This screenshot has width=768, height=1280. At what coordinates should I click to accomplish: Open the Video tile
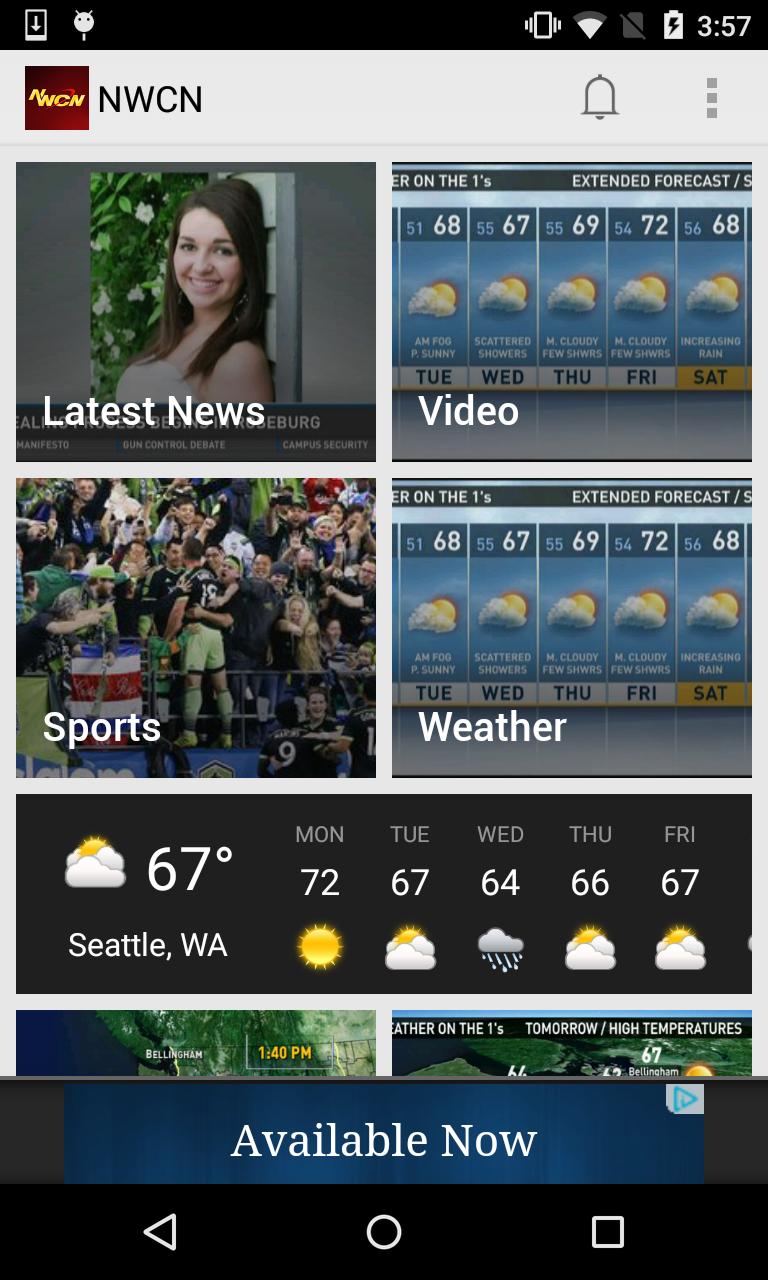coord(571,312)
